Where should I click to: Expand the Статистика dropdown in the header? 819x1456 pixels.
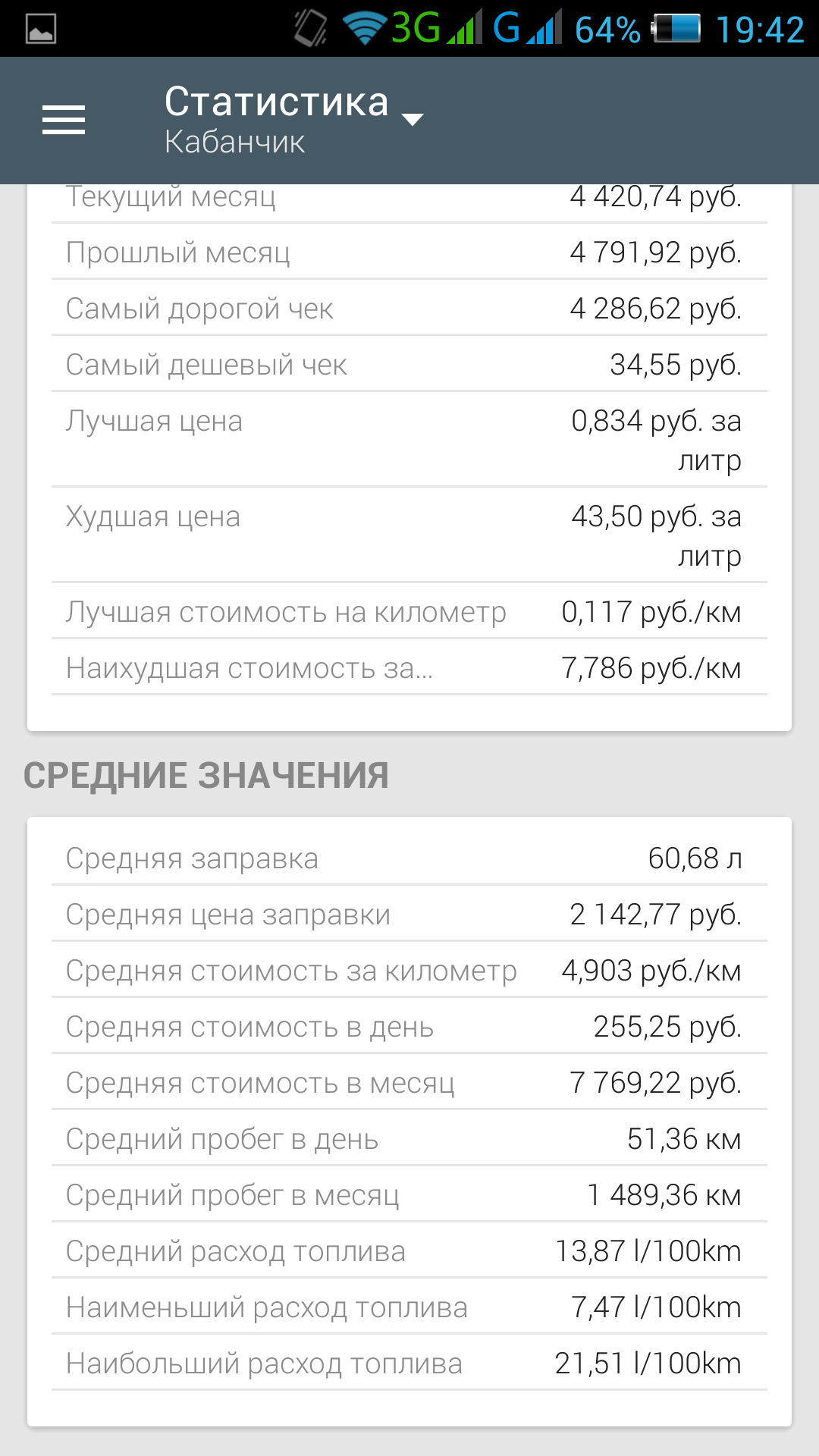(293, 120)
